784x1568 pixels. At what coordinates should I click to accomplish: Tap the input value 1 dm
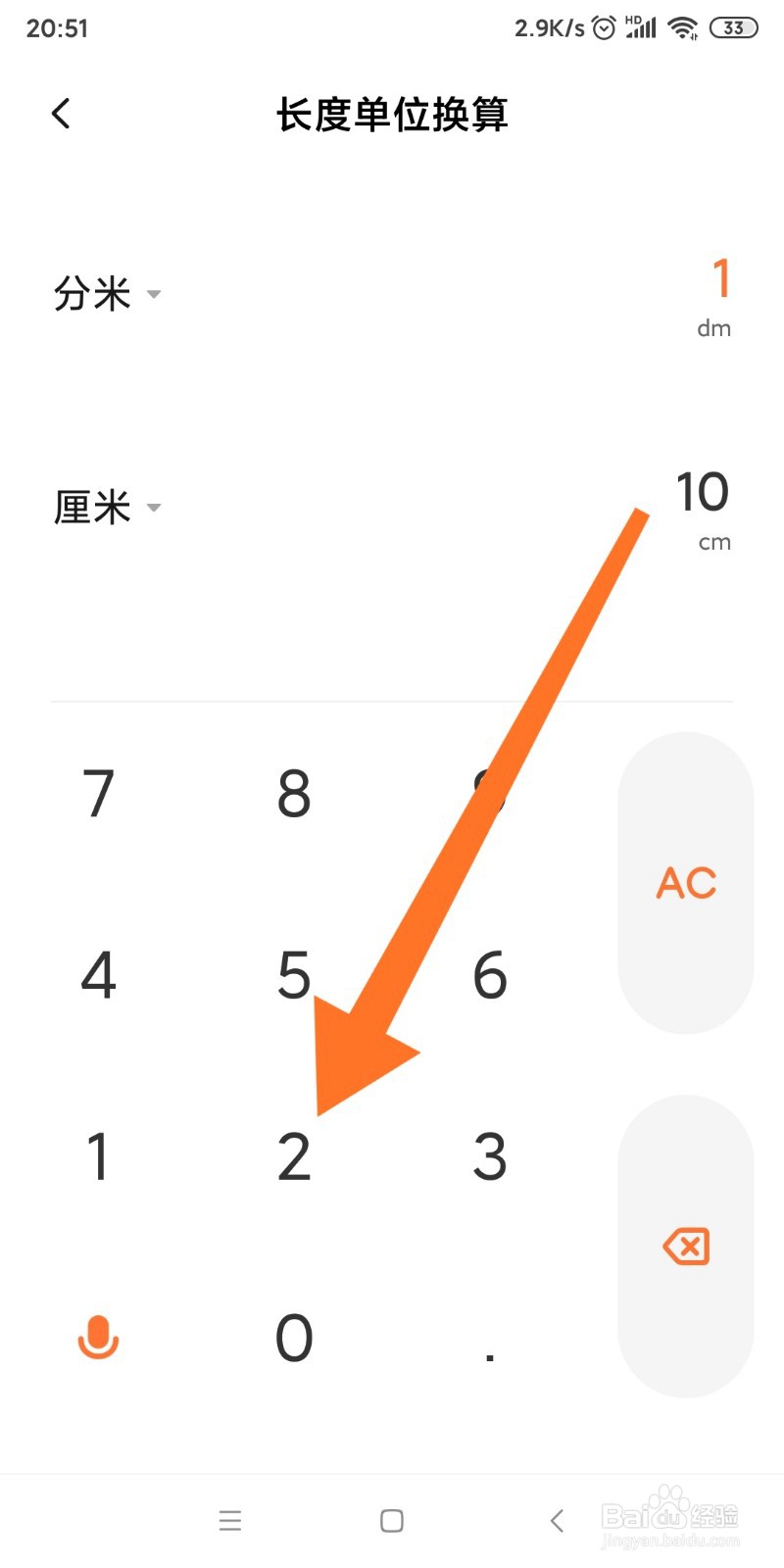(719, 294)
